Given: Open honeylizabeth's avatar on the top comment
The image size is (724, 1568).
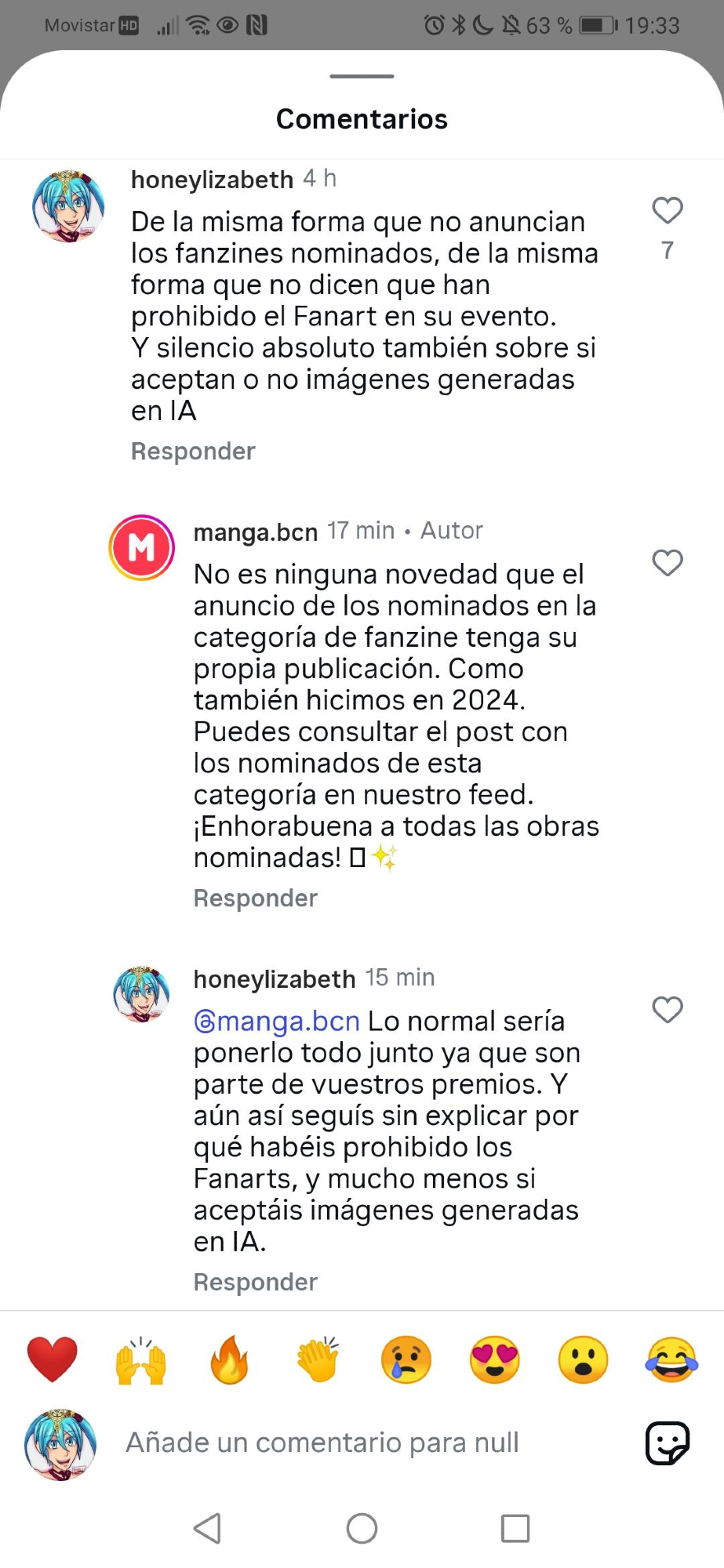Looking at the screenshot, I should tap(68, 206).
